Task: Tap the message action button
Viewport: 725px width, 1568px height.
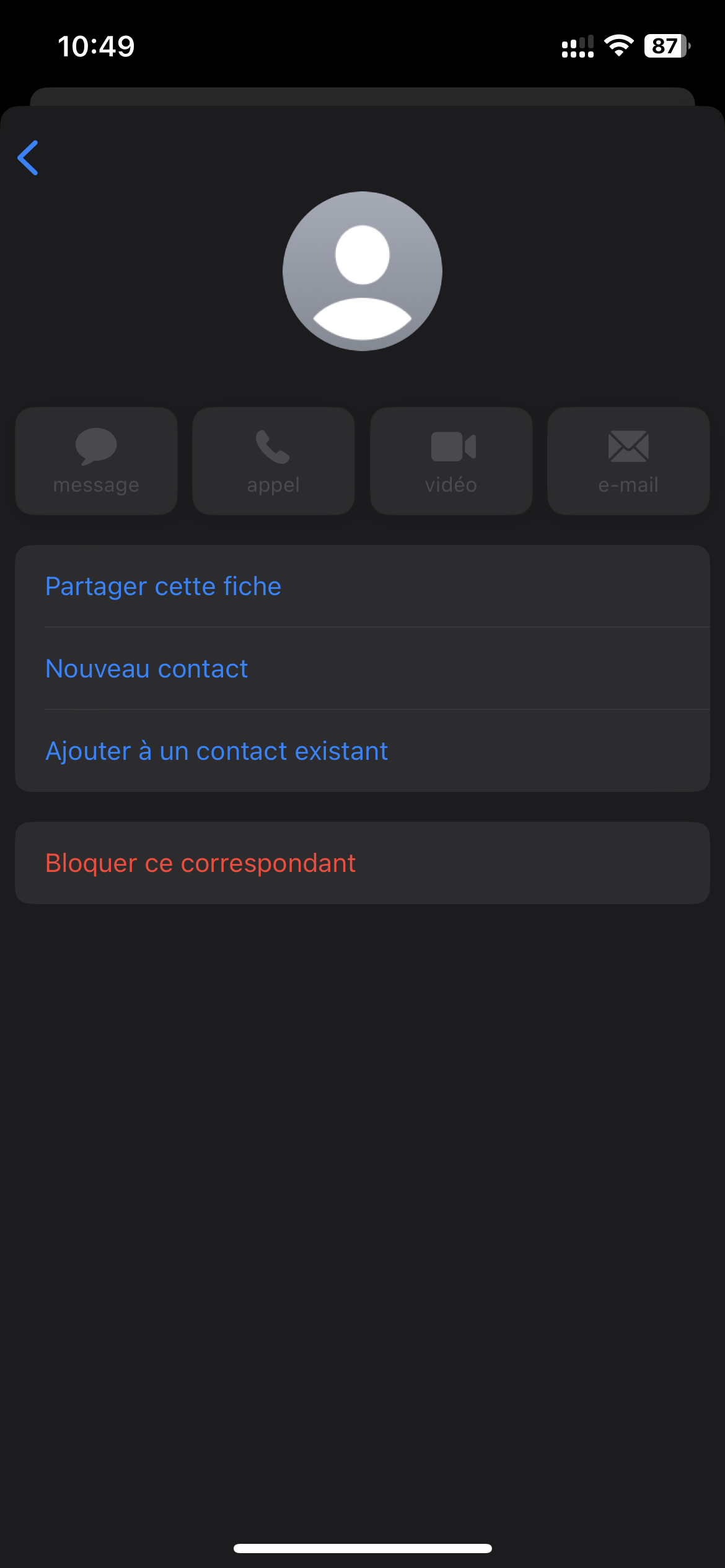Action: point(96,461)
